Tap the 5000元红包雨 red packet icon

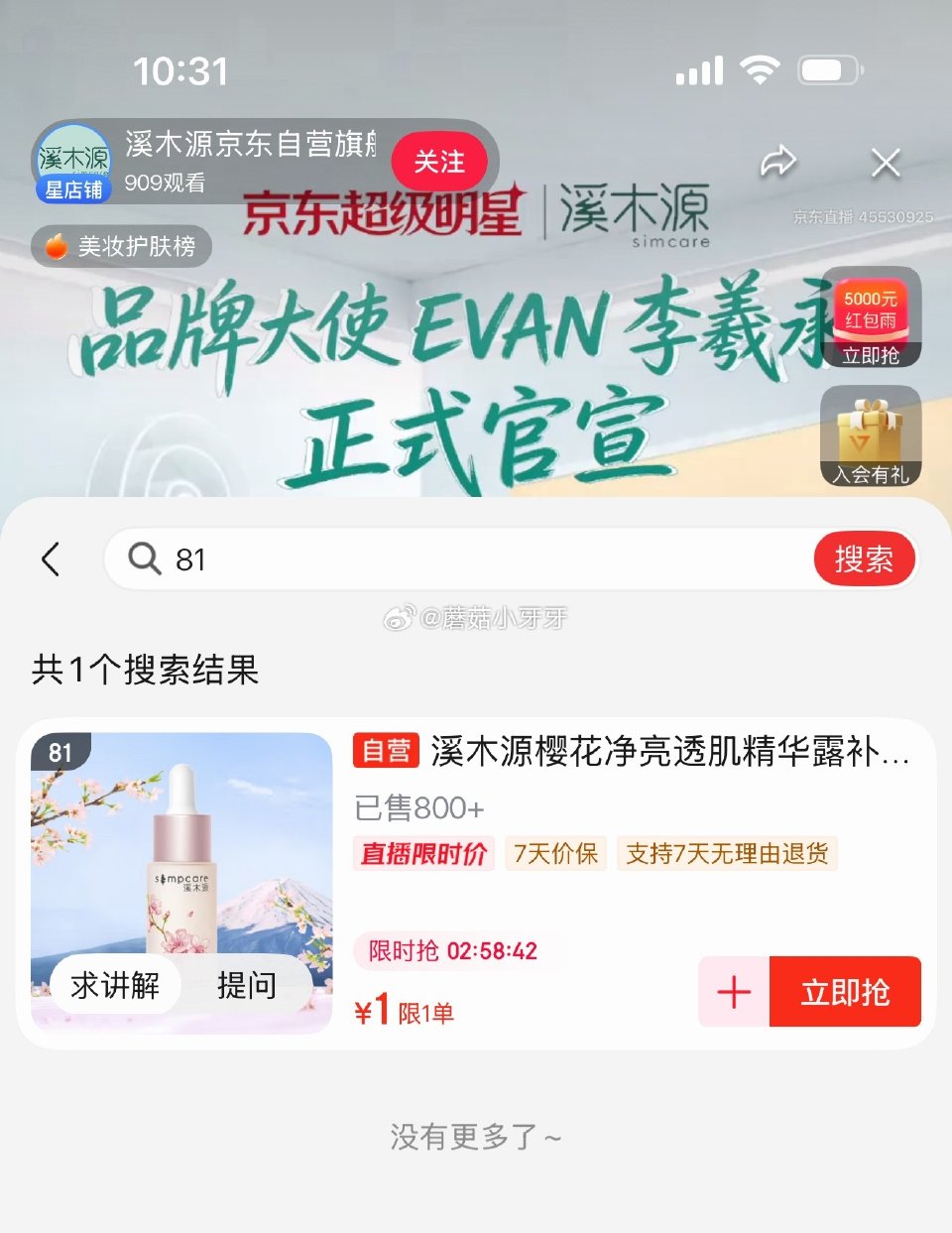(871, 317)
